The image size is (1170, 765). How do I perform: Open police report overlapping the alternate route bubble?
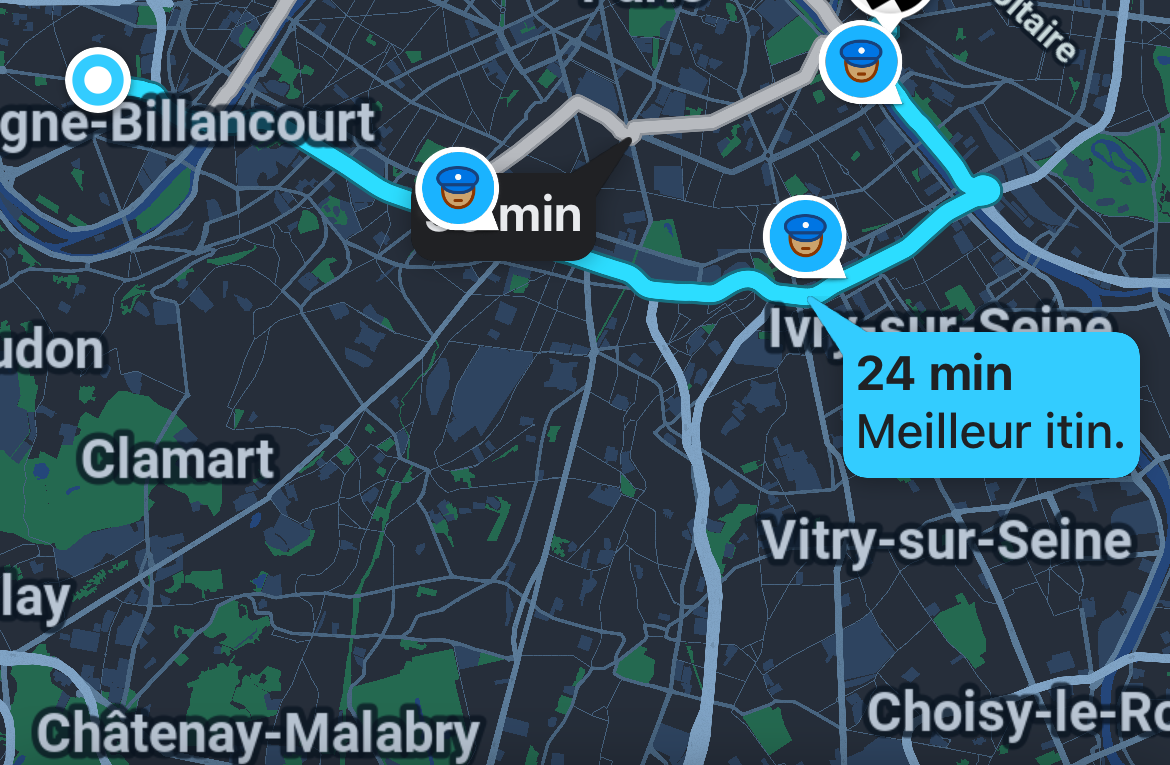457,187
